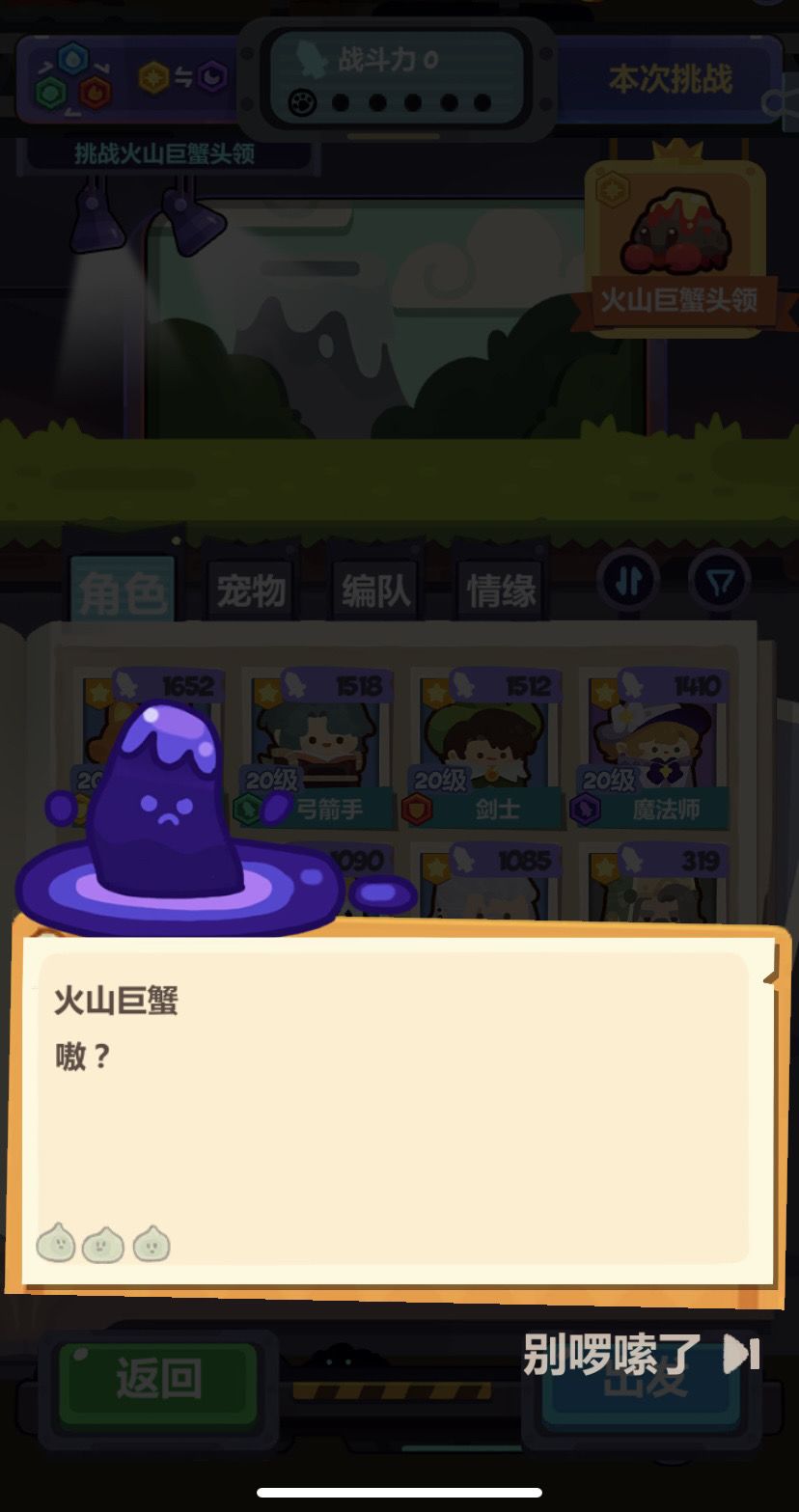Screen dimensions: 799x1512
Task: Click the red element emblem top left
Action: pyautogui.click(x=95, y=89)
